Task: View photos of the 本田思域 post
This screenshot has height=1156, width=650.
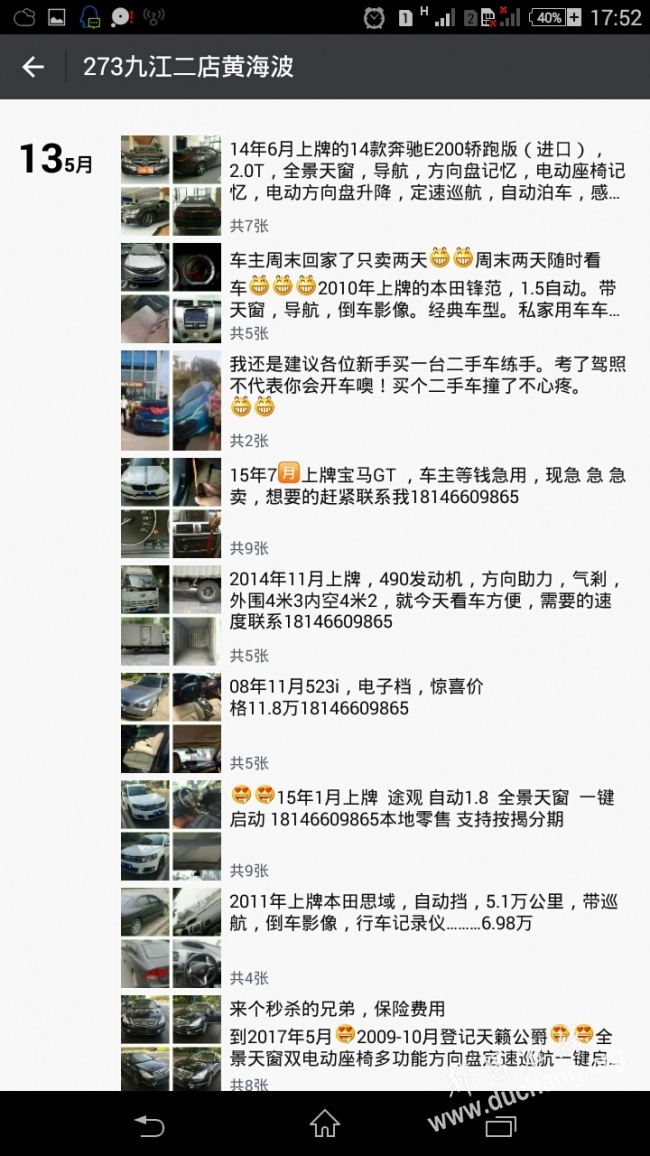Action: point(171,938)
